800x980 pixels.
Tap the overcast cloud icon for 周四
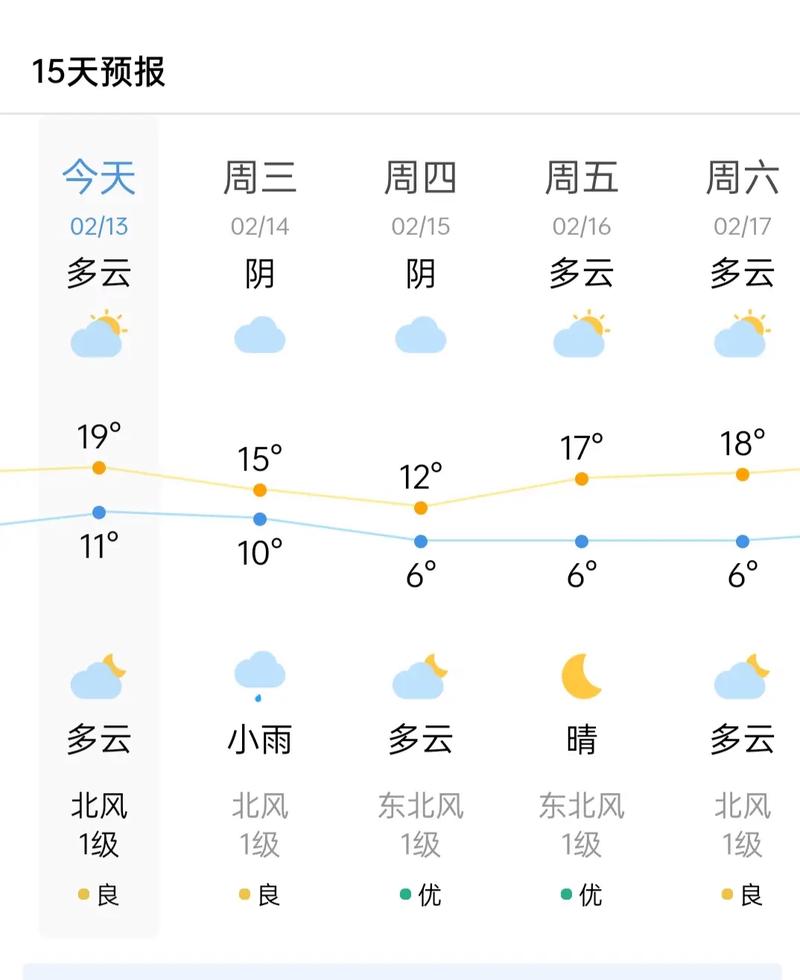[421, 337]
